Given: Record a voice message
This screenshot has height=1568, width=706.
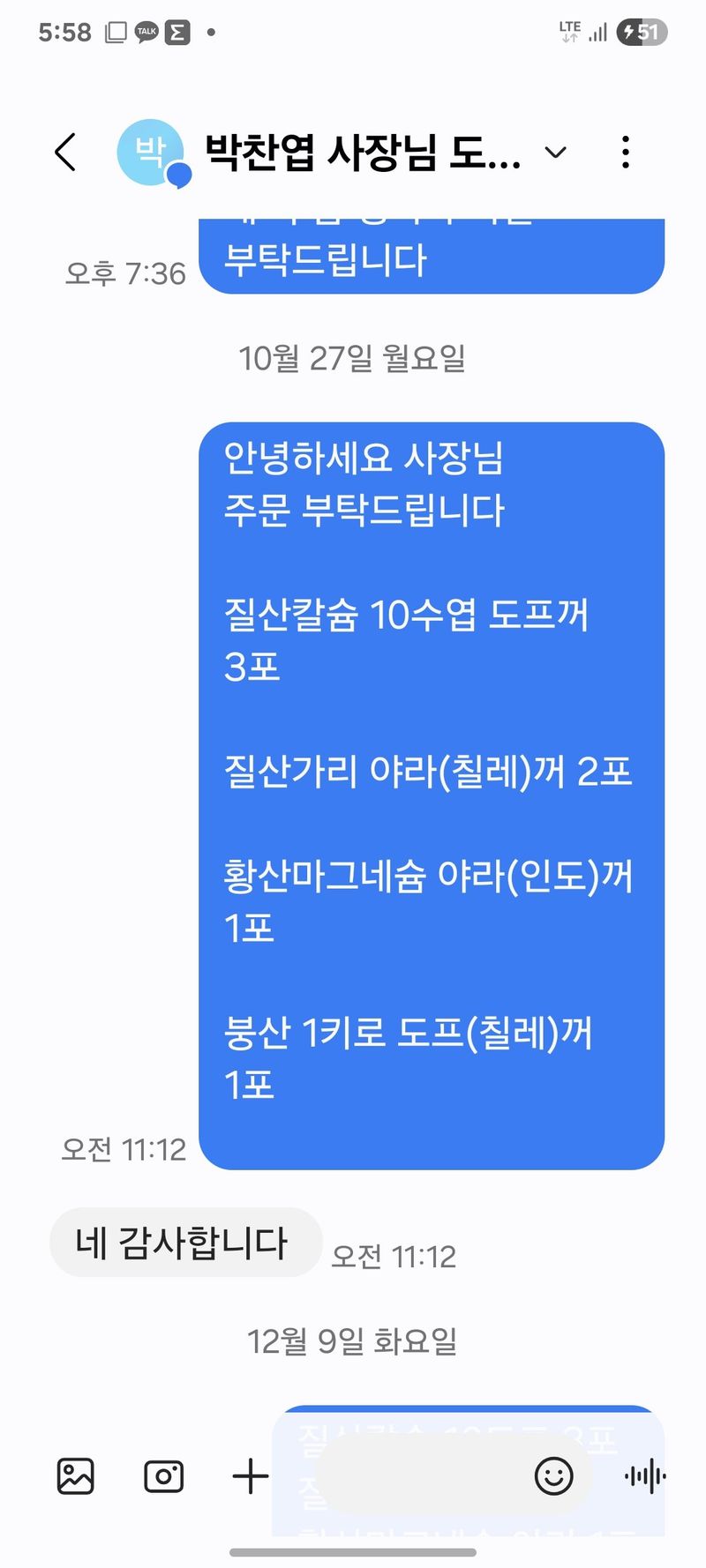Looking at the screenshot, I should 645,1475.
